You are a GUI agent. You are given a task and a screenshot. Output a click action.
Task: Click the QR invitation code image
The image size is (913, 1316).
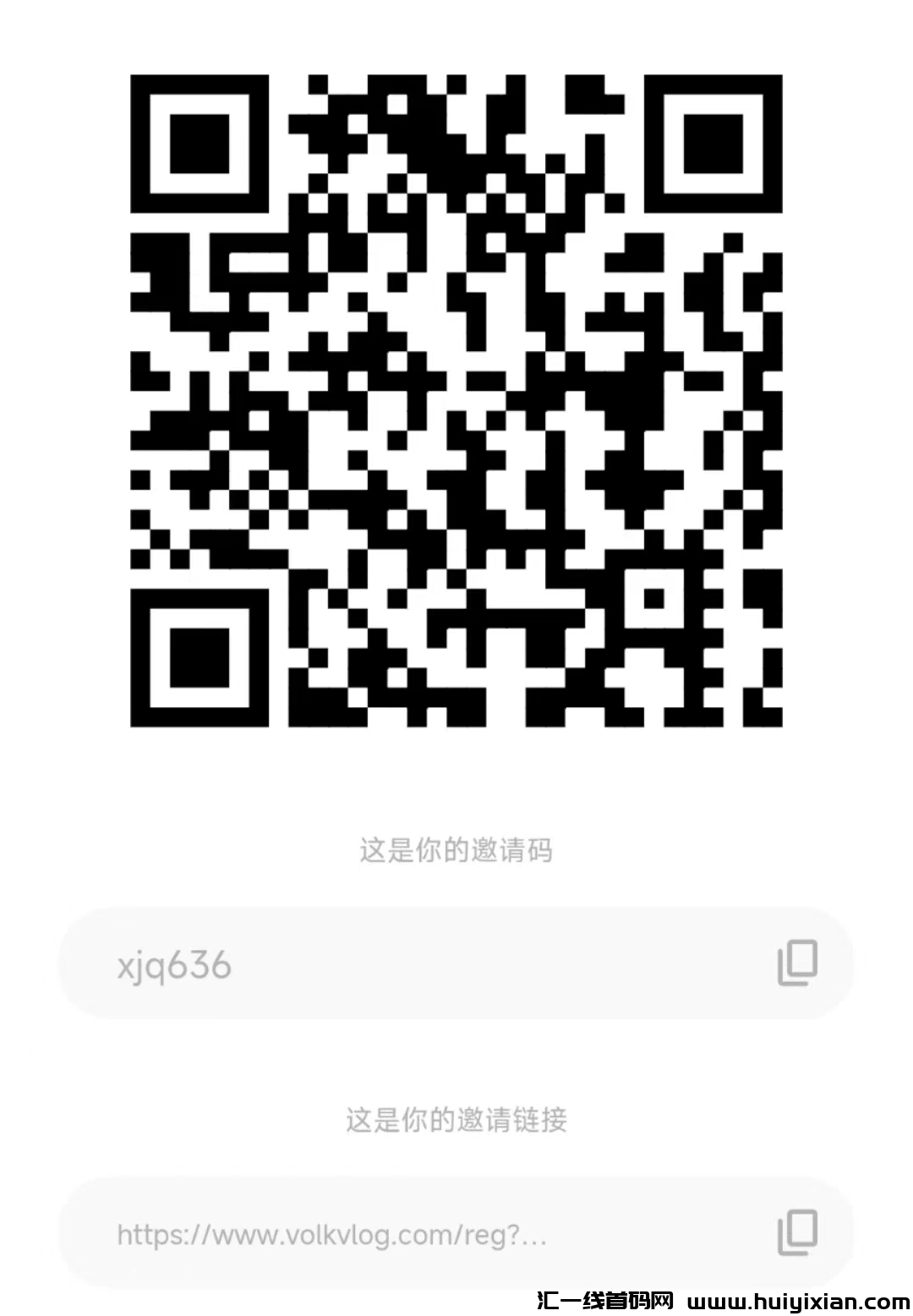coord(456,401)
